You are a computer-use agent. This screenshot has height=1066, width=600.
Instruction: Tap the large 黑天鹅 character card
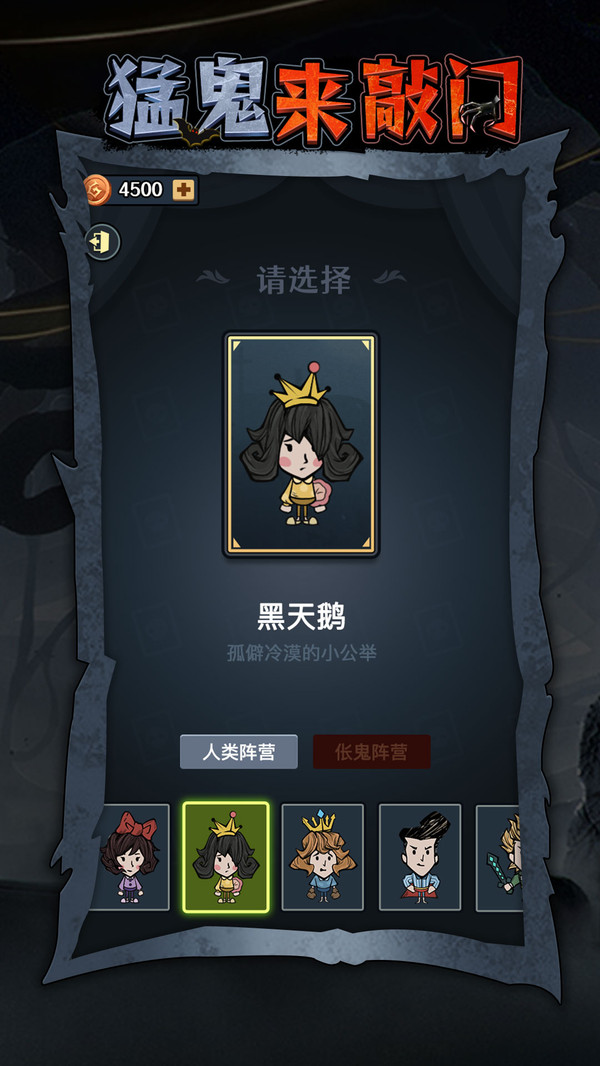(x=301, y=444)
